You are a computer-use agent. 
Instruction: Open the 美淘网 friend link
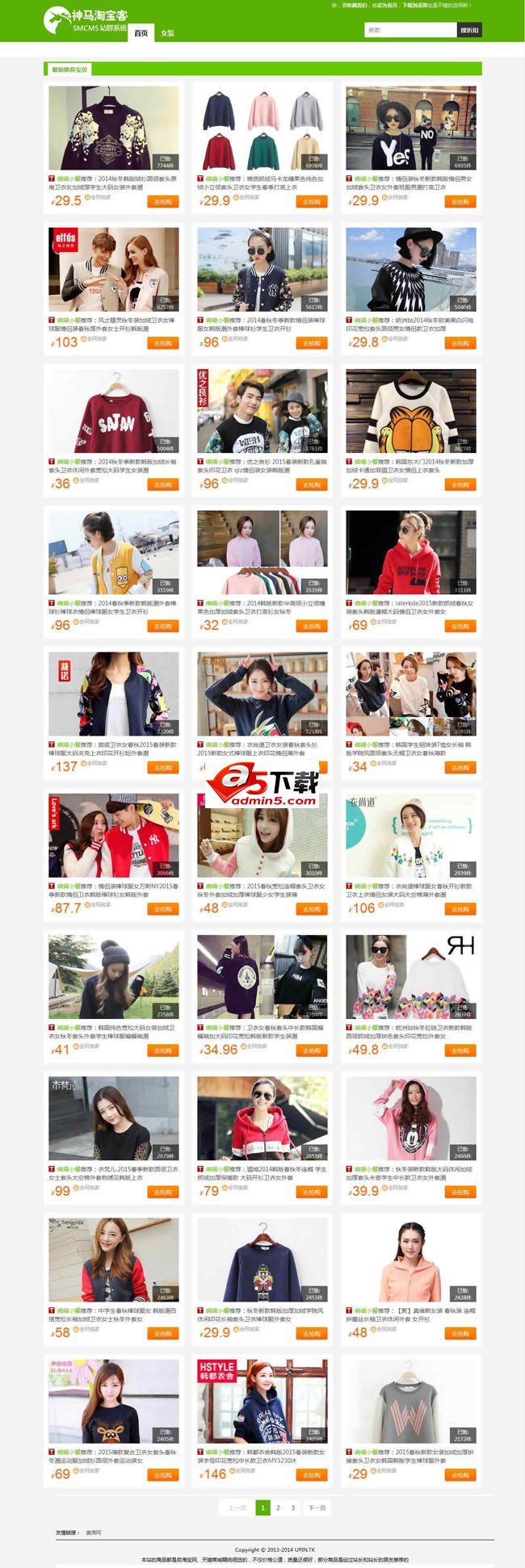[x=94, y=1532]
